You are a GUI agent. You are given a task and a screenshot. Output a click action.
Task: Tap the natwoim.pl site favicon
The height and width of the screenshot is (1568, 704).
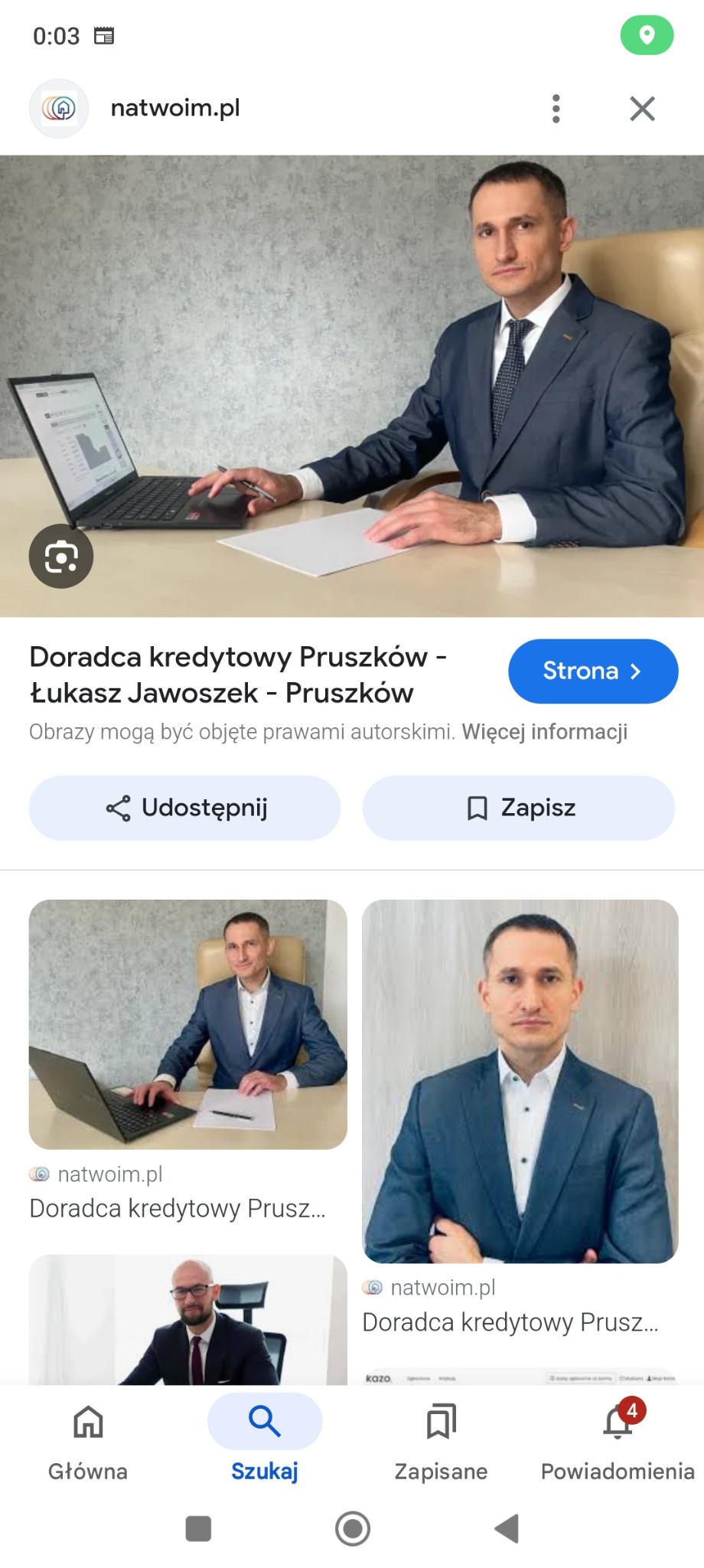pyautogui.click(x=58, y=108)
